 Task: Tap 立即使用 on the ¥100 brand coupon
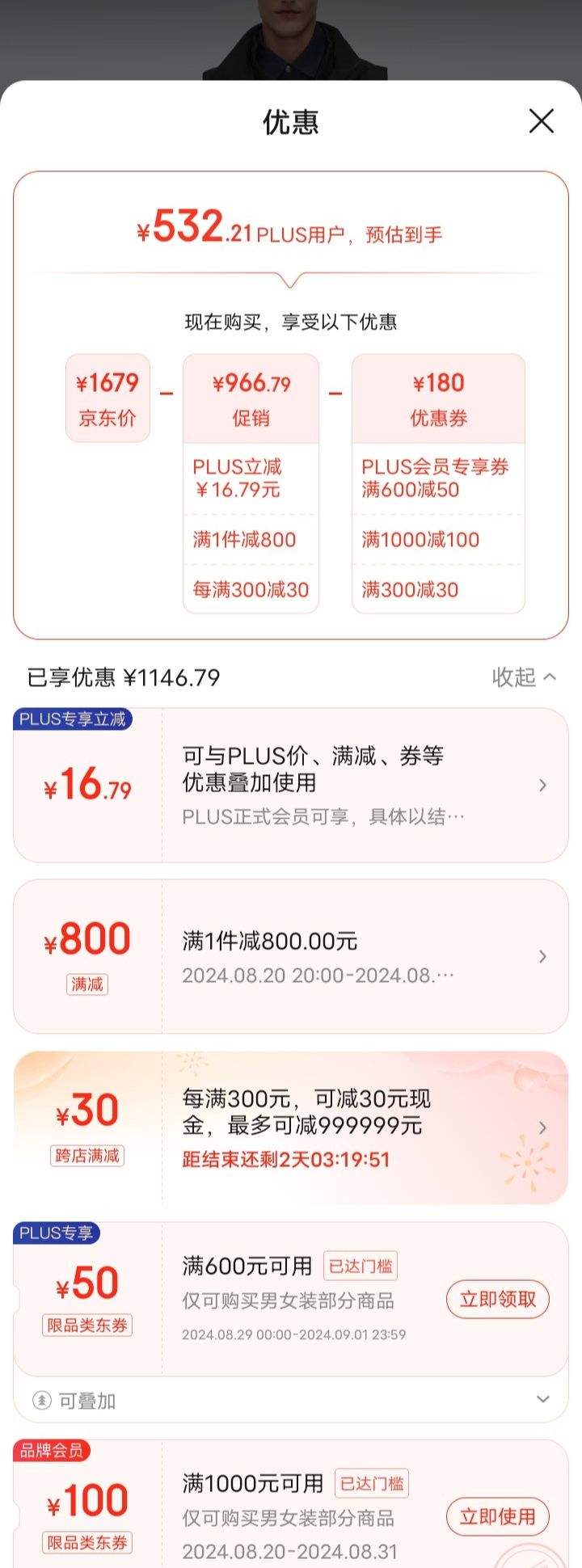497,1515
